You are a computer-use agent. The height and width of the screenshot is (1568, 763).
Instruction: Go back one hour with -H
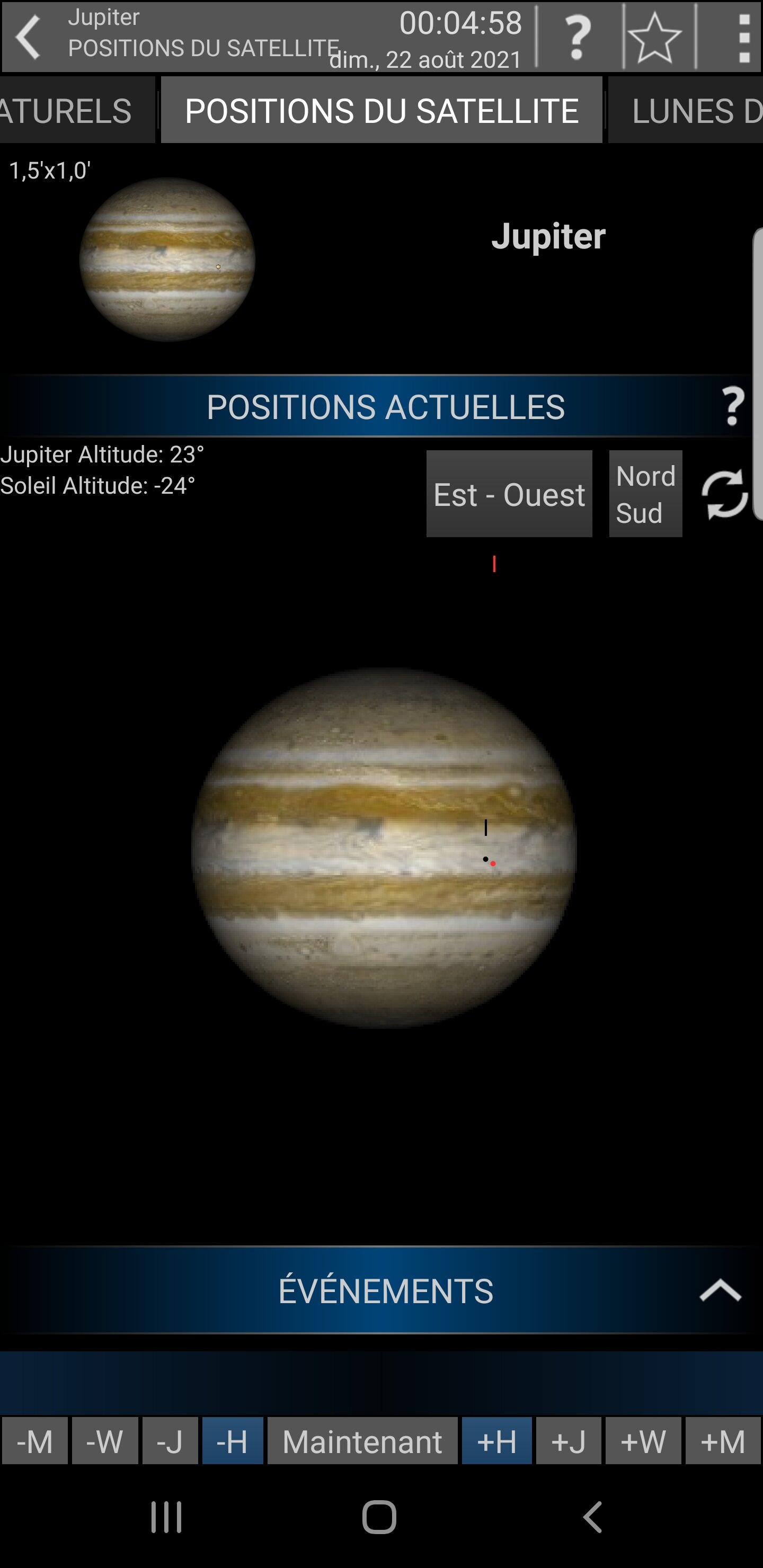(x=233, y=1441)
